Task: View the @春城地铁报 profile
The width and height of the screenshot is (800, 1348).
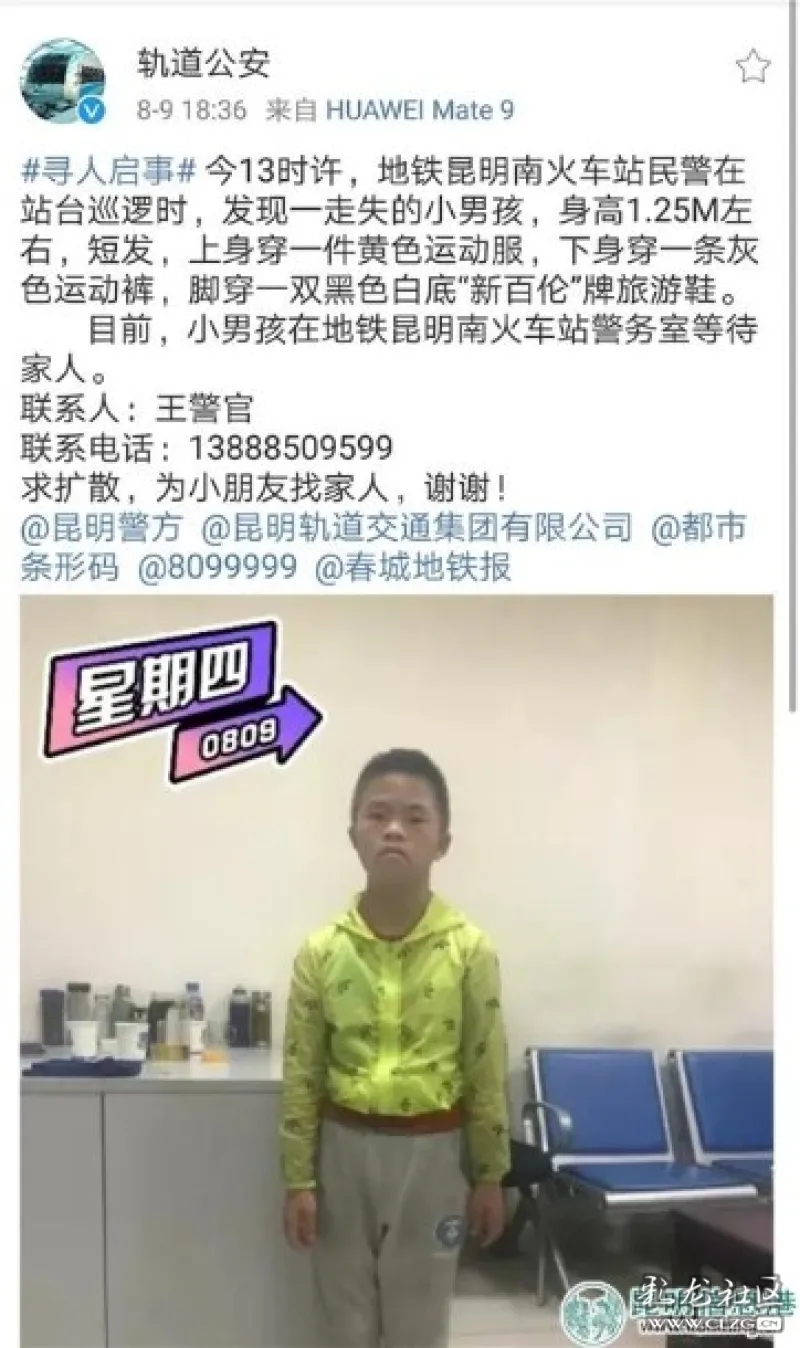Action: [413, 567]
